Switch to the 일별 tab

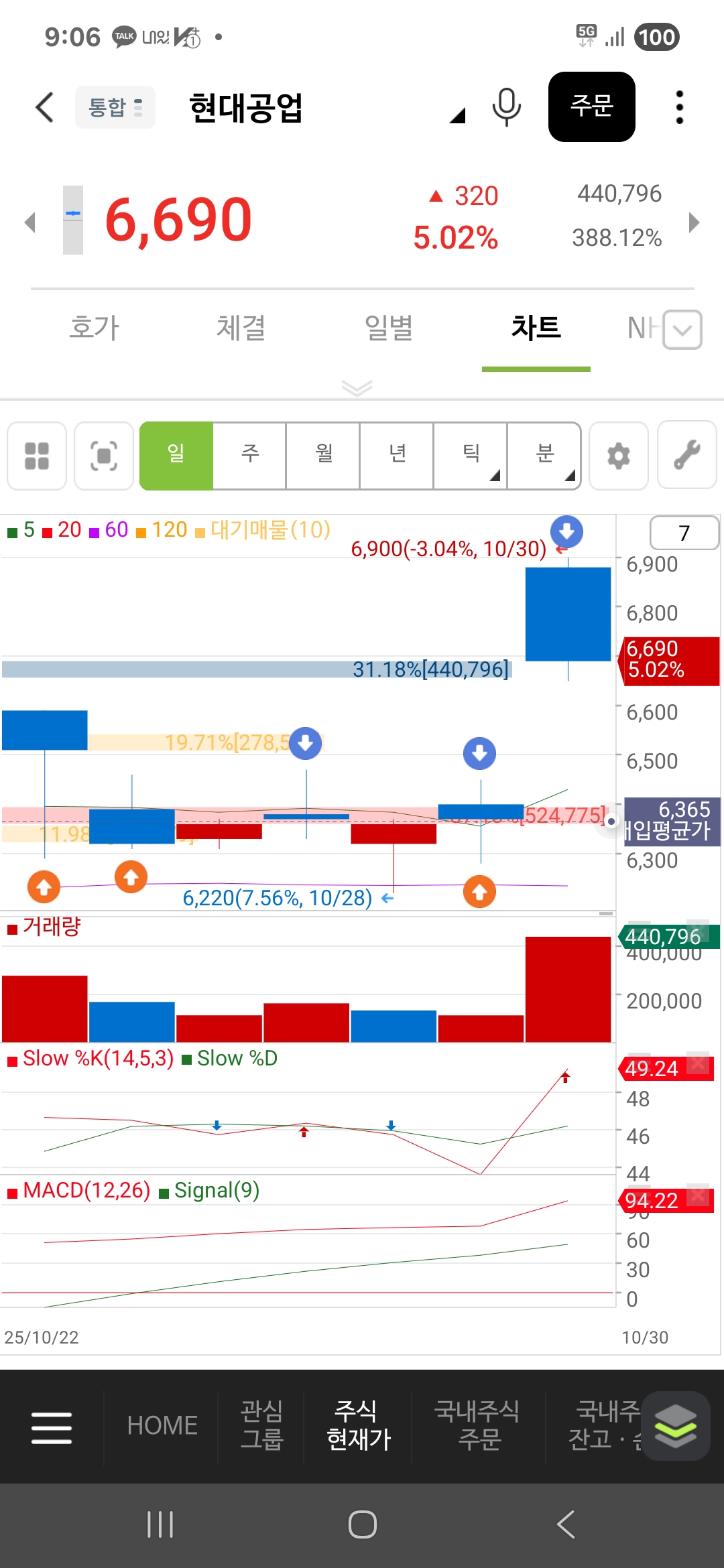(388, 328)
